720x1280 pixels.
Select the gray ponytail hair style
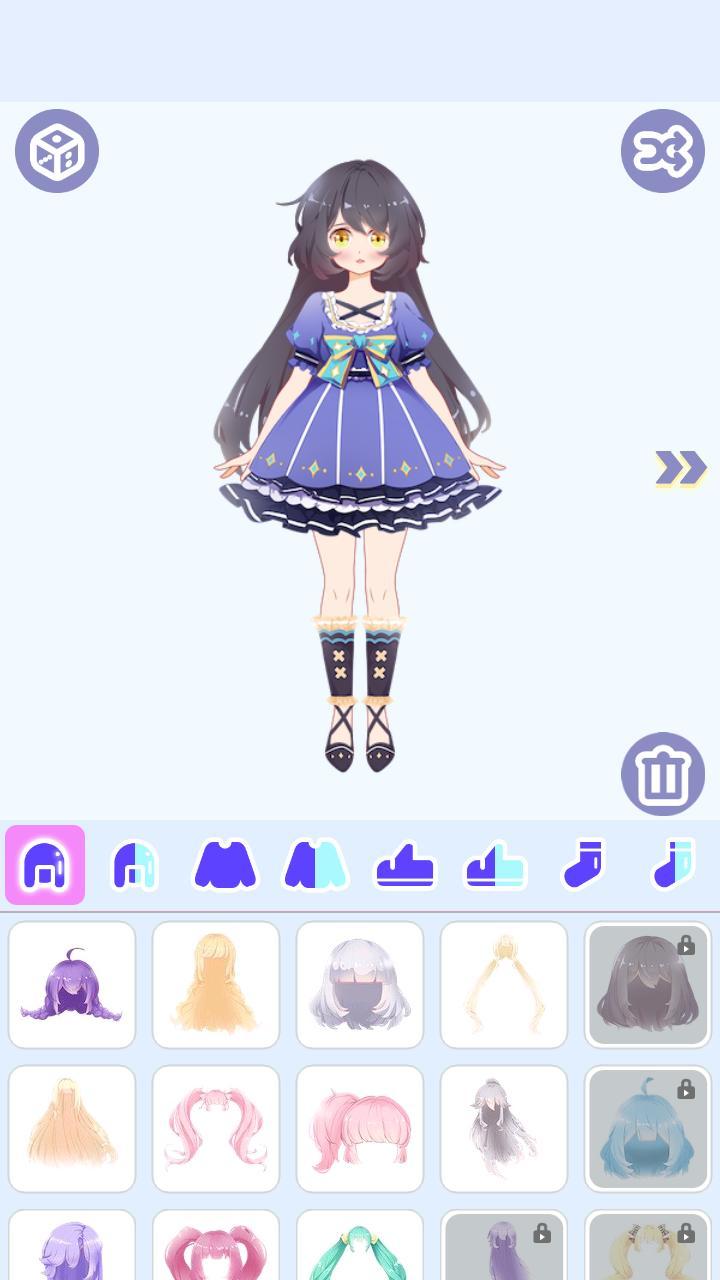click(x=504, y=1129)
